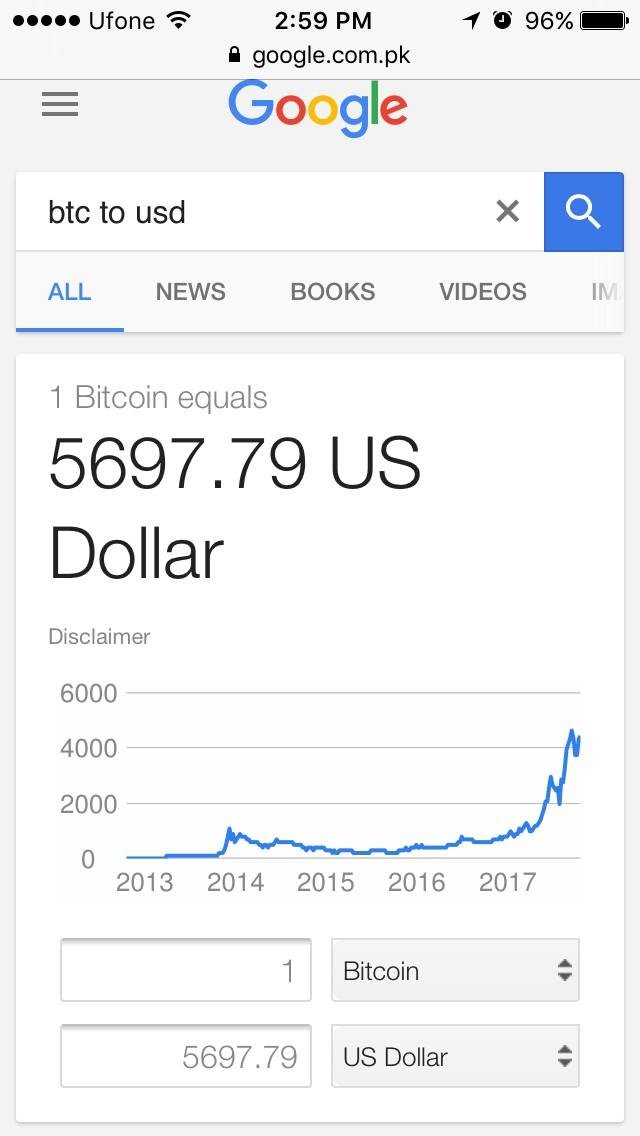Image resolution: width=640 pixels, height=1136 pixels.
Task: Open the hamburger menu
Action: (x=59, y=105)
